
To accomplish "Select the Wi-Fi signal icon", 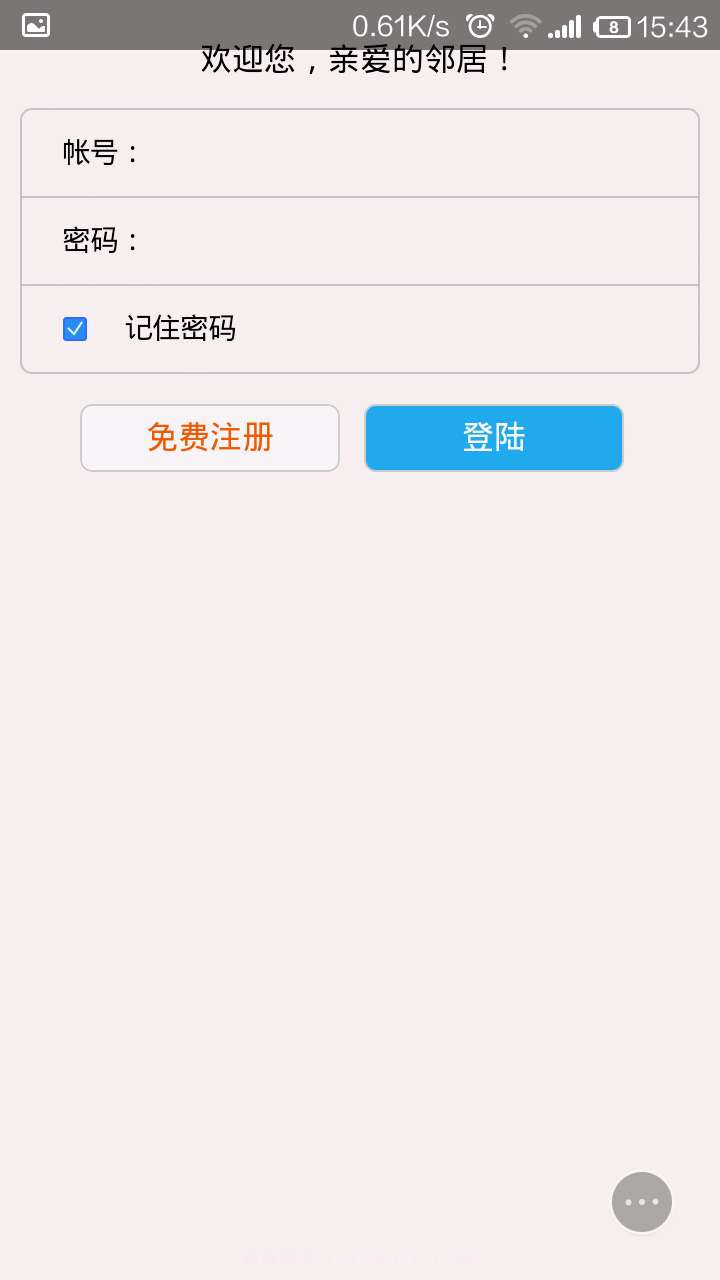I will click(x=525, y=24).
